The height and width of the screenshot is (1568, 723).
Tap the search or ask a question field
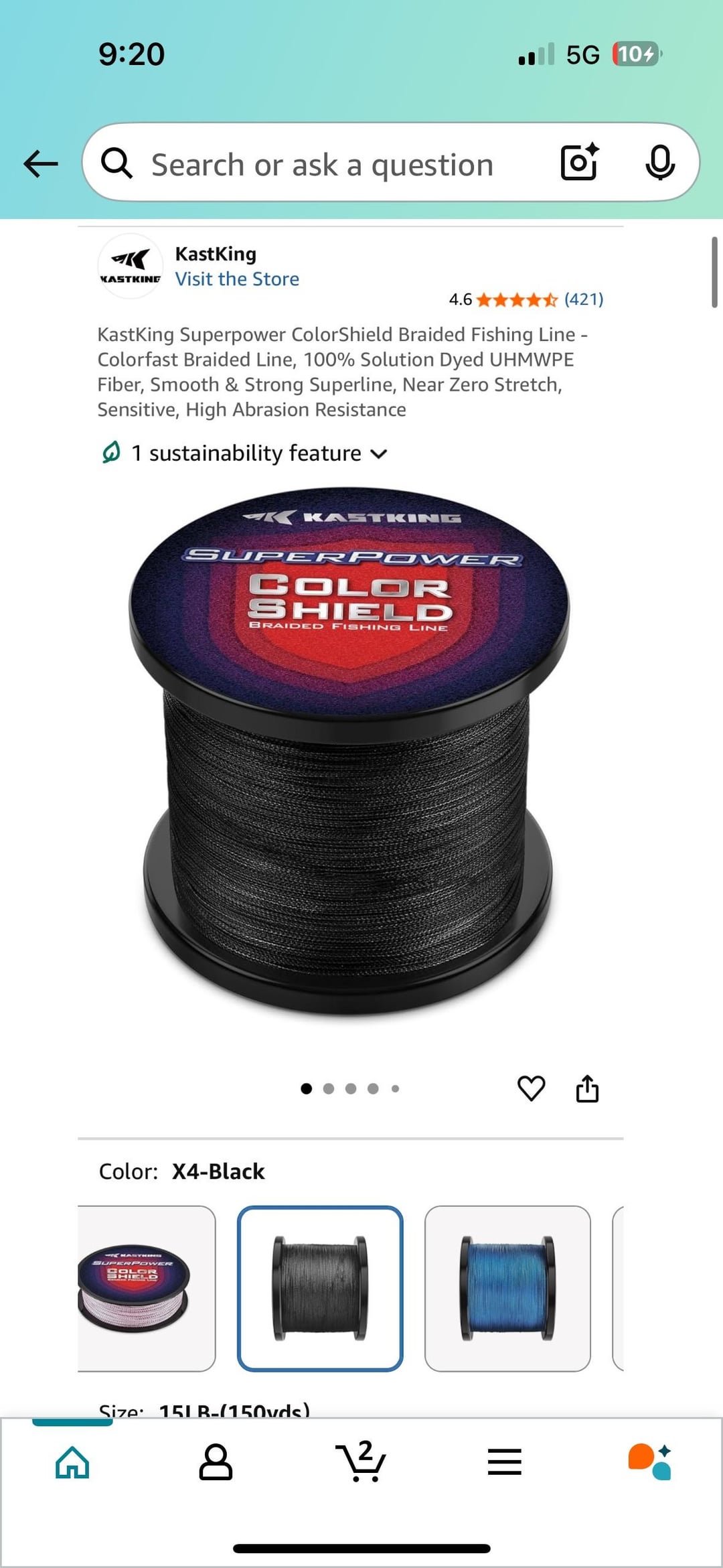coord(321,165)
